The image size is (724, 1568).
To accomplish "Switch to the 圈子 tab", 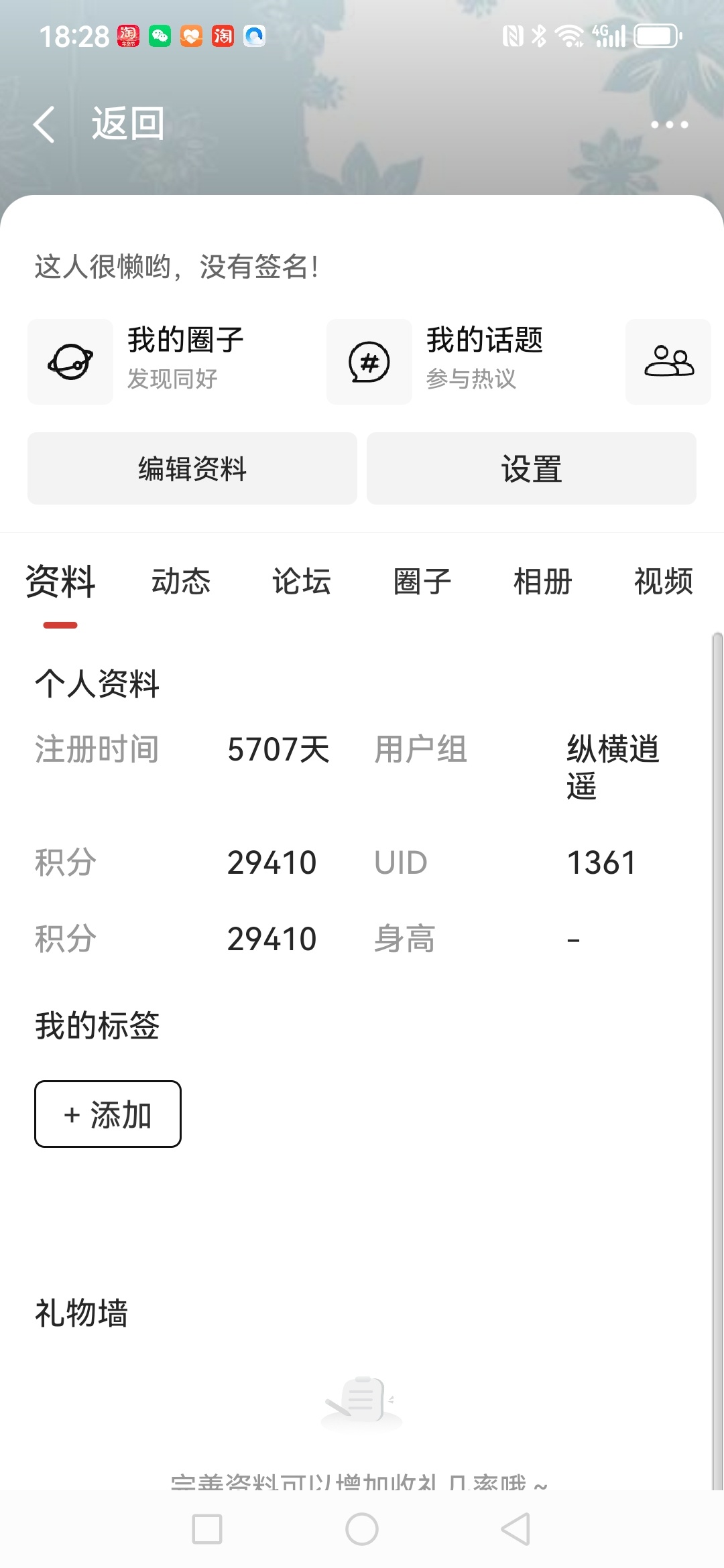I will point(422,581).
